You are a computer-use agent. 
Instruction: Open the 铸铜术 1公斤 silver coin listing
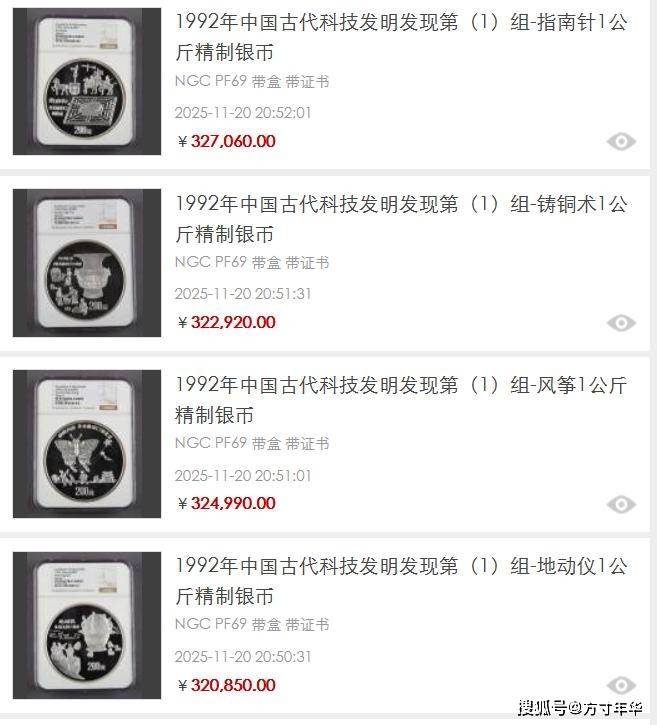400,218
